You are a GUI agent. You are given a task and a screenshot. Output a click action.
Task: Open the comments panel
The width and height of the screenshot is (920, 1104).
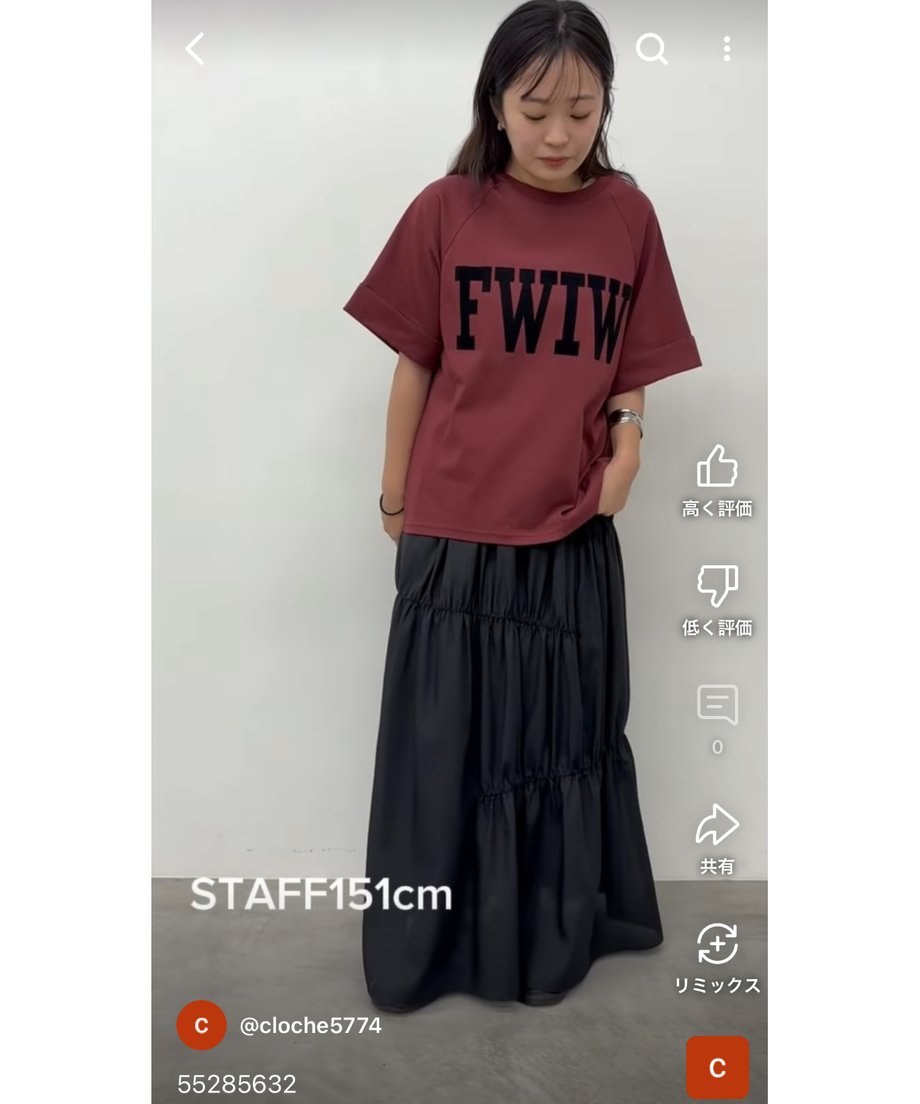coord(717,706)
